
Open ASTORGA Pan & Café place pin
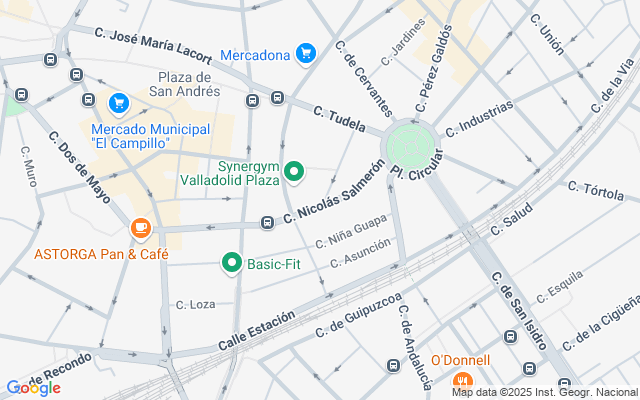click(141, 229)
